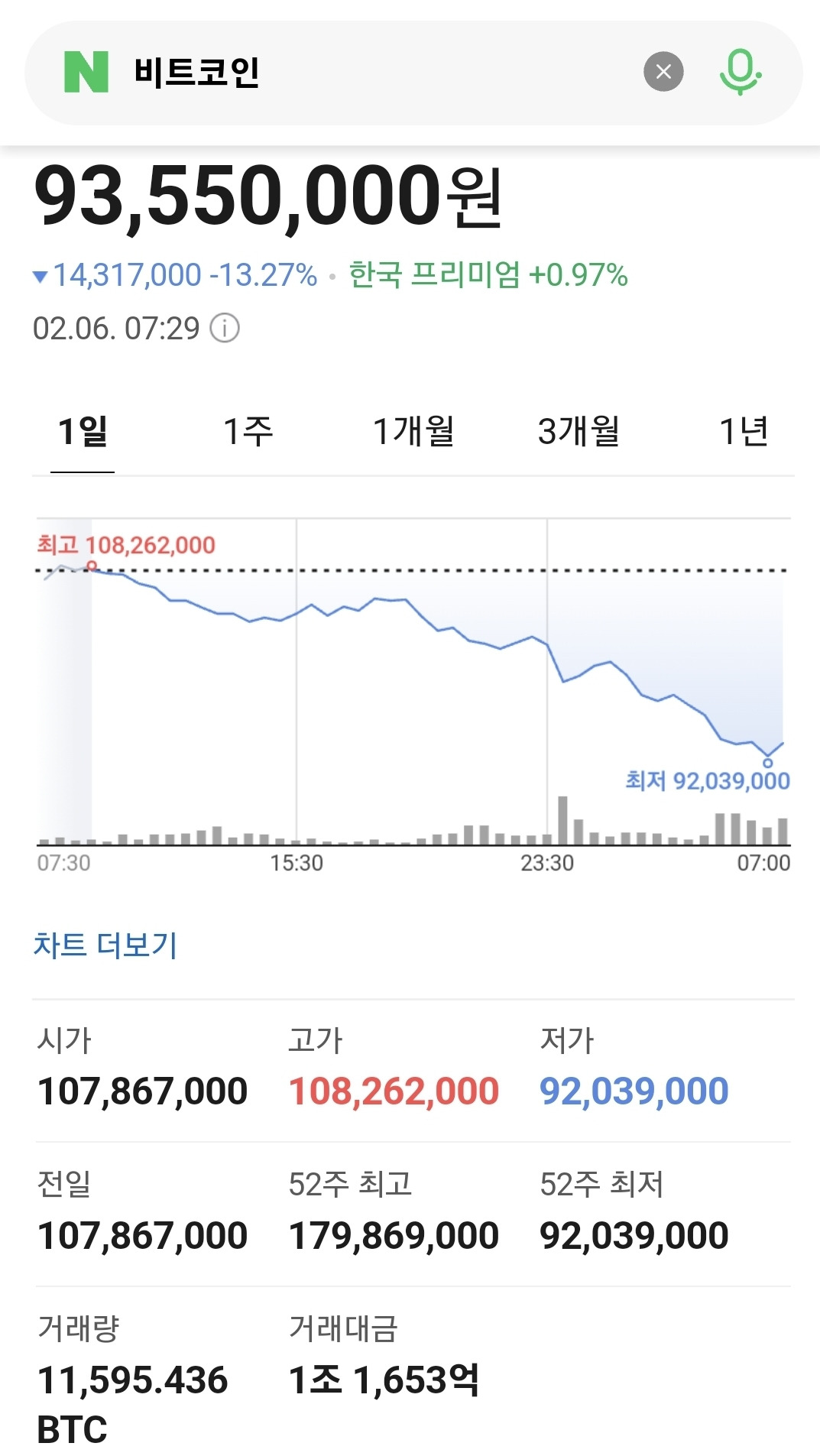
Task: Switch to the 1개월 chart tab
Action: [x=413, y=432]
